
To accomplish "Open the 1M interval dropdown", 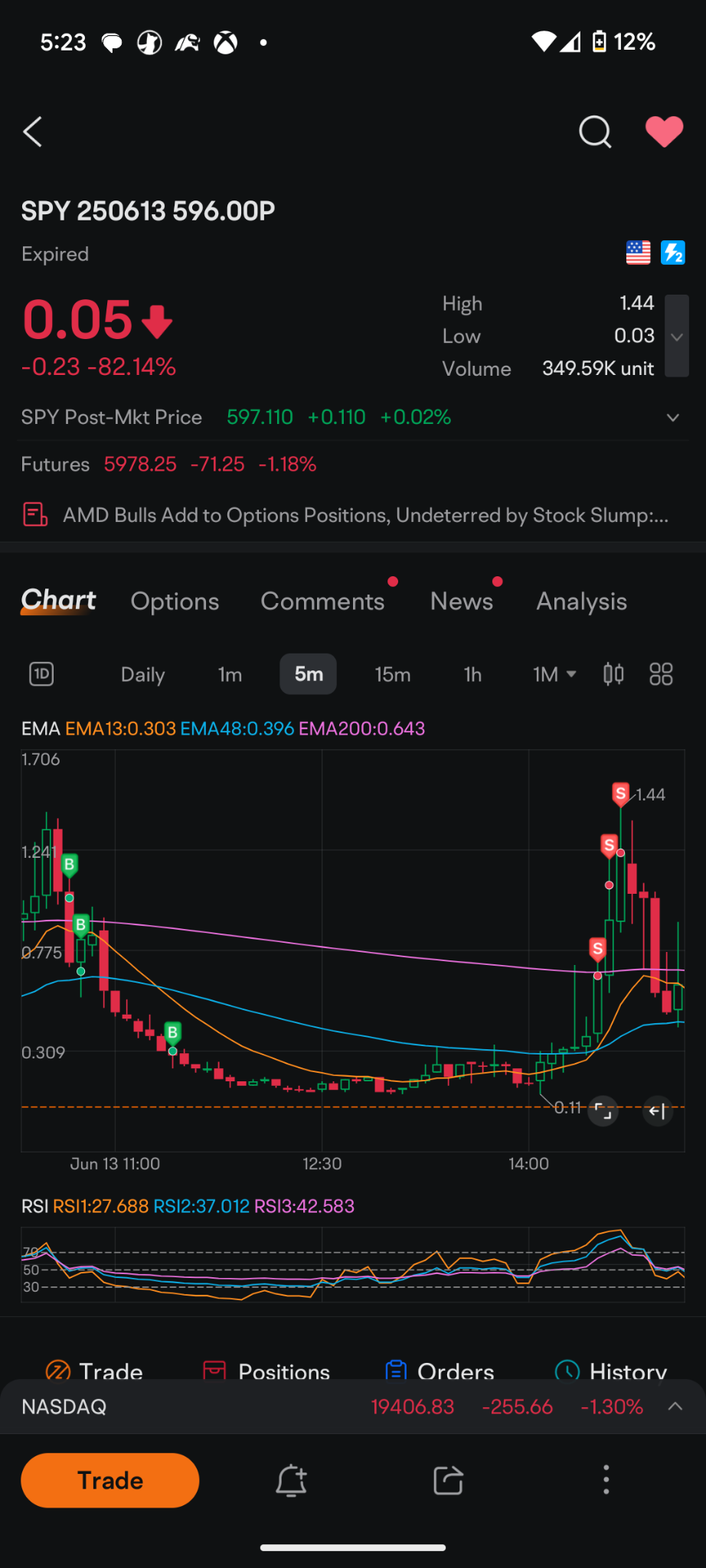I will point(554,674).
